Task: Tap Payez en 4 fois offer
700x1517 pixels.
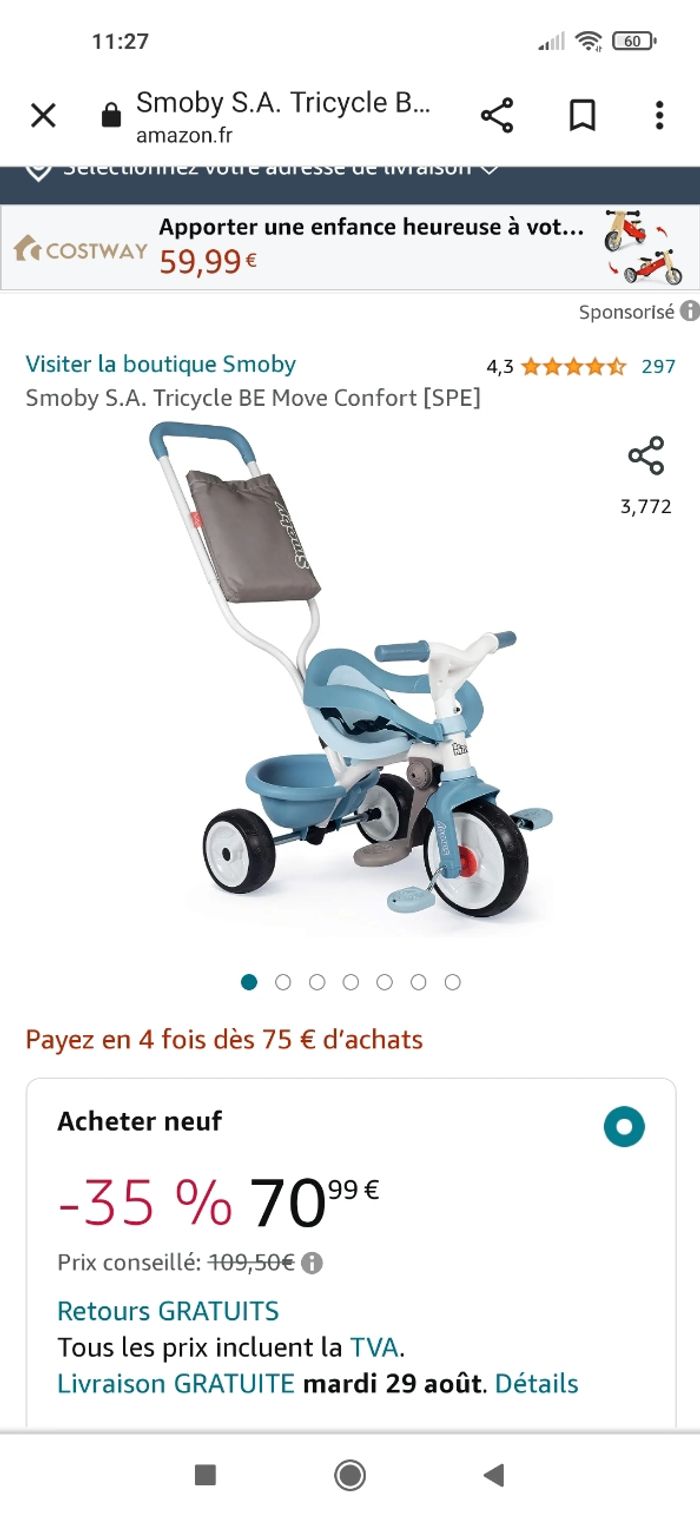Action: pos(224,1040)
